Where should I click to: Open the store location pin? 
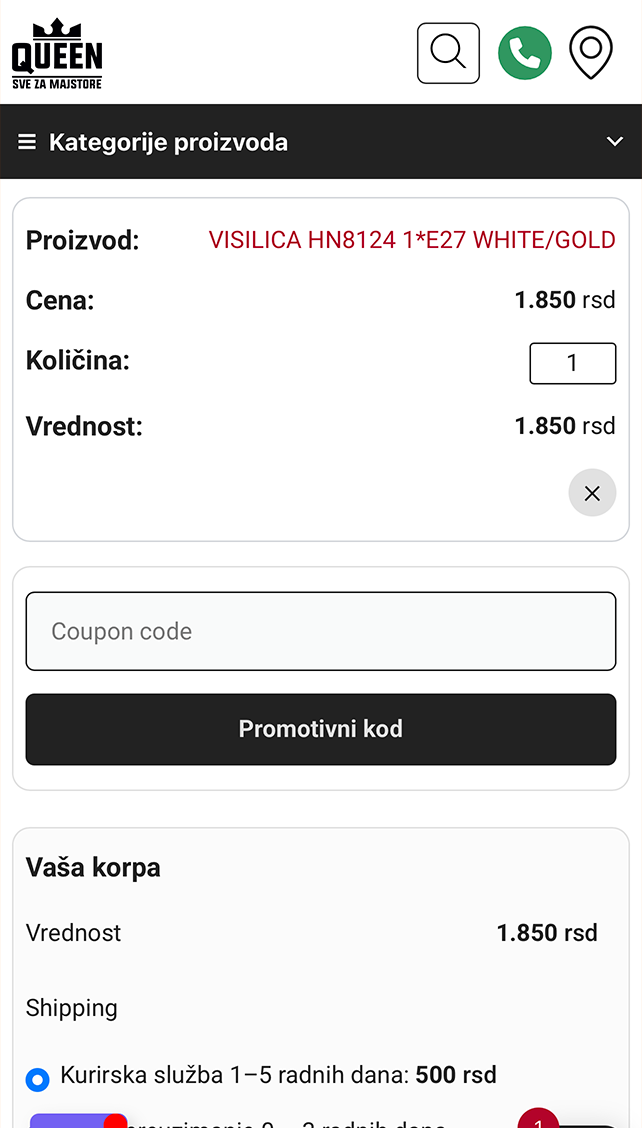tap(591, 53)
